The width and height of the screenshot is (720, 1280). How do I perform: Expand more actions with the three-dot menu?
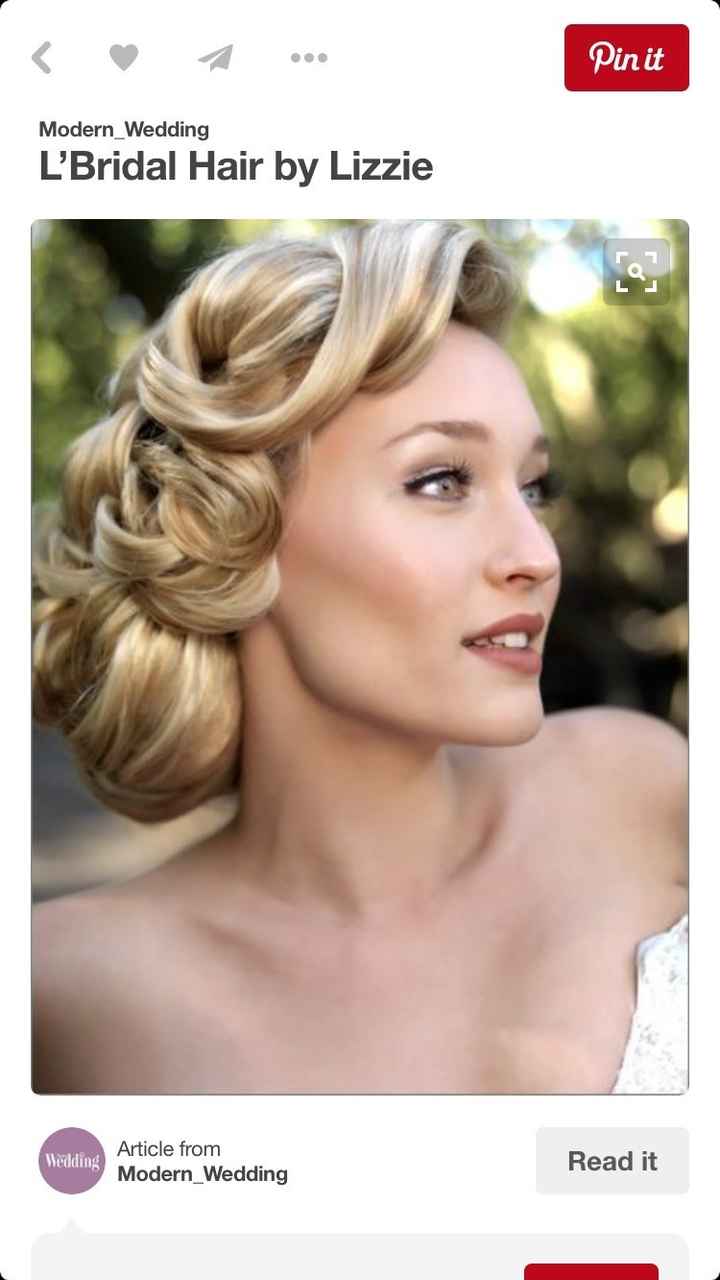click(x=308, y=57)
